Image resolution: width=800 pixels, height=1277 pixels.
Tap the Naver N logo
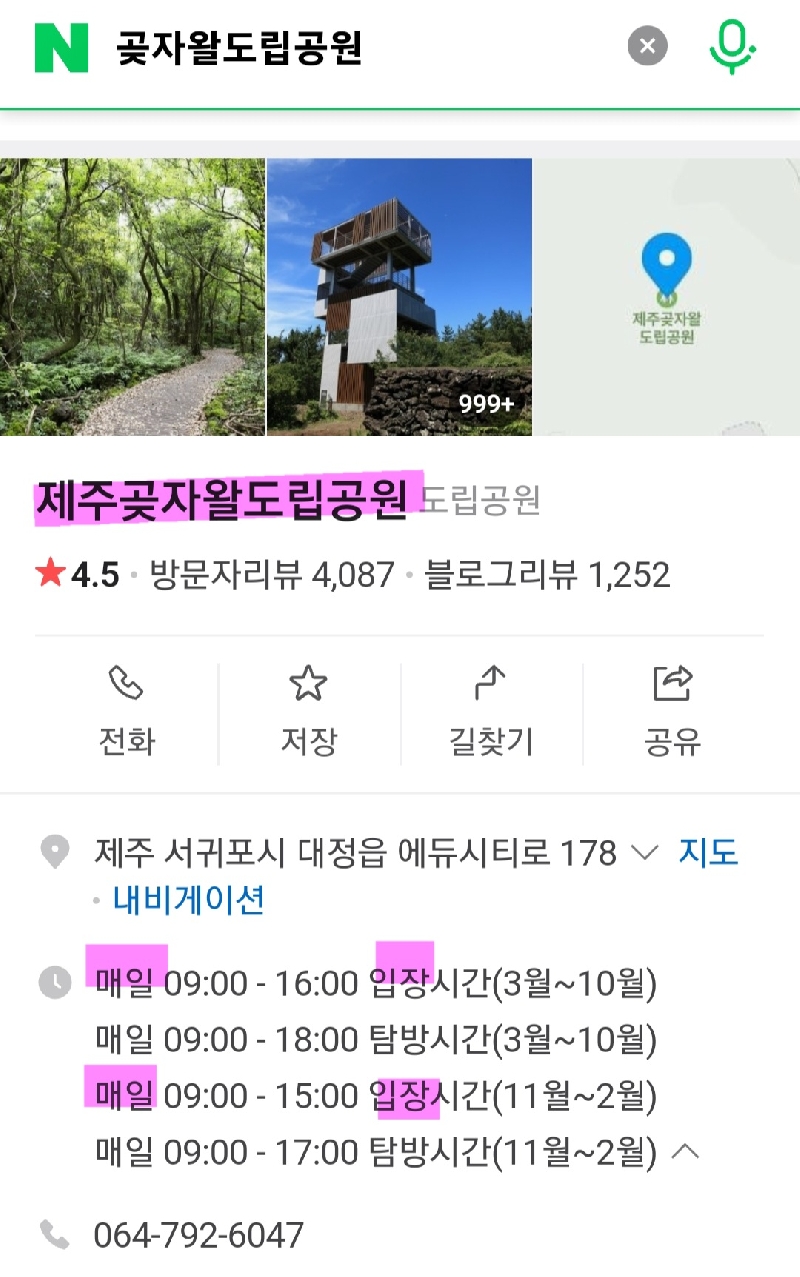pyautogui.click(x=61, y=48)
